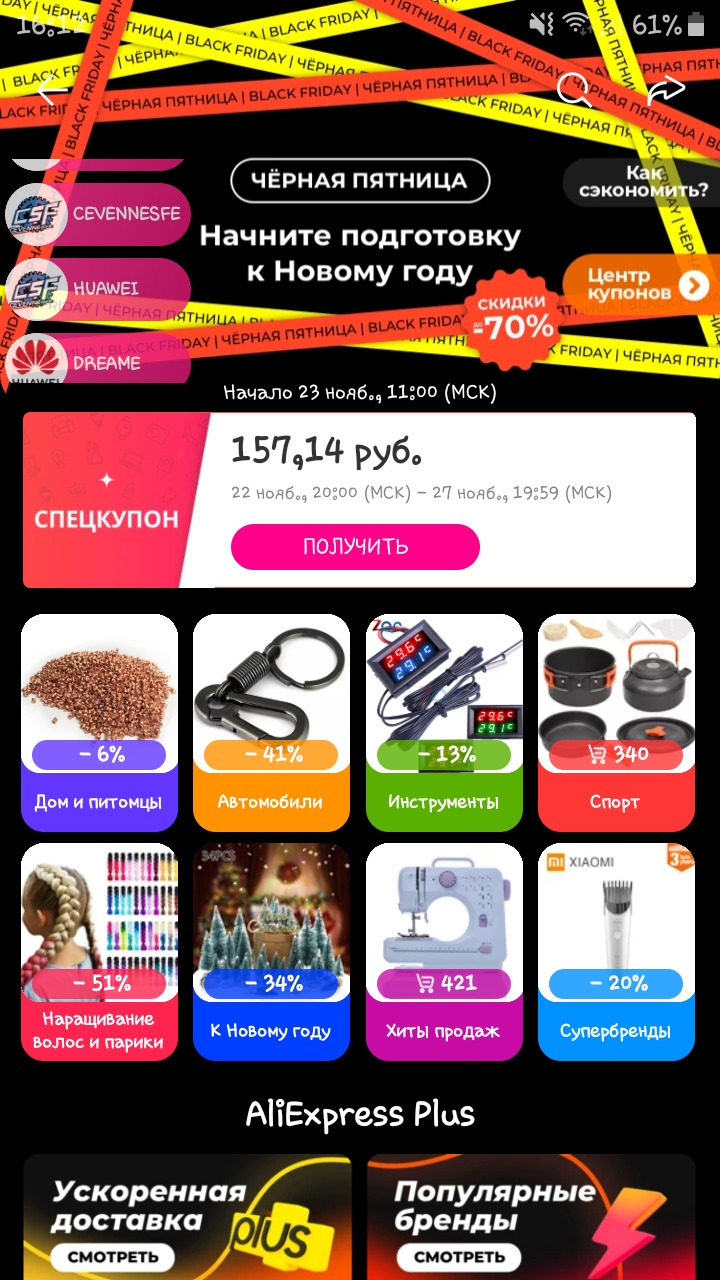Open the «К Новому году» category

point(271,952)
